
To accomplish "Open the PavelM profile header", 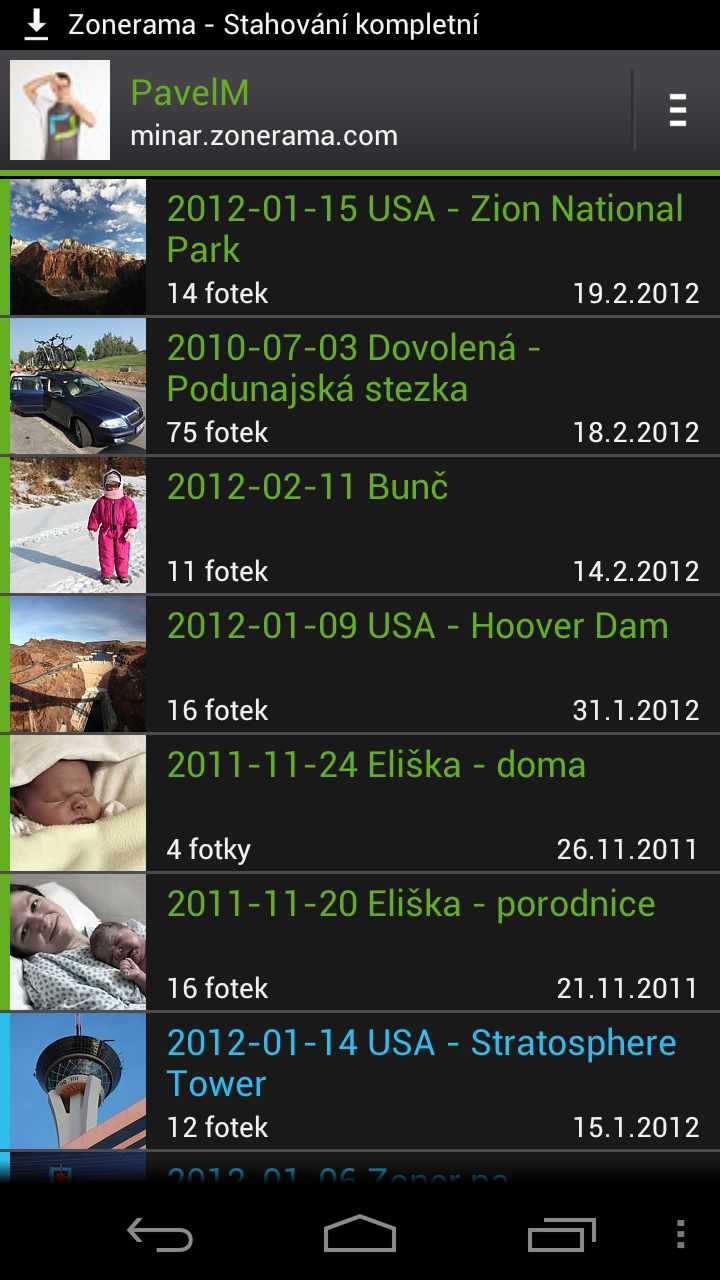I will (x=316, y=110).
